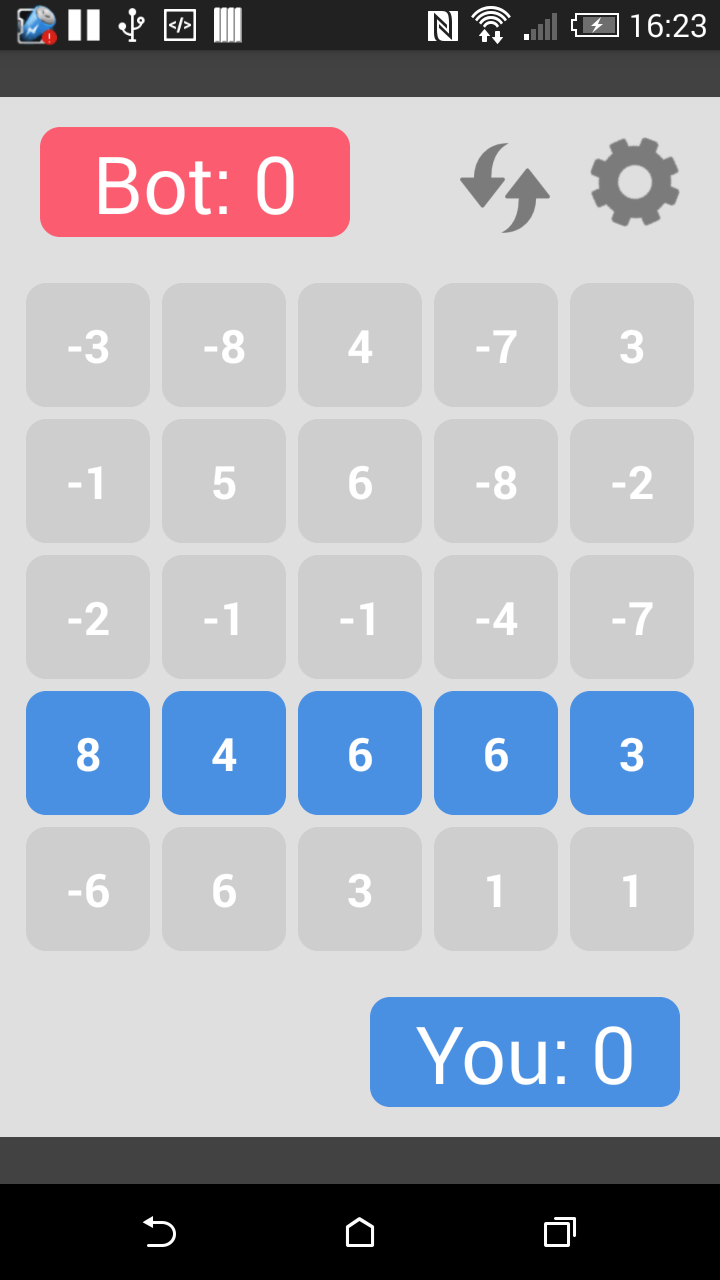This screenshot has width=720, height=1280.
Task: Open the recent apps overview
Action: (x=560, y=1232)
